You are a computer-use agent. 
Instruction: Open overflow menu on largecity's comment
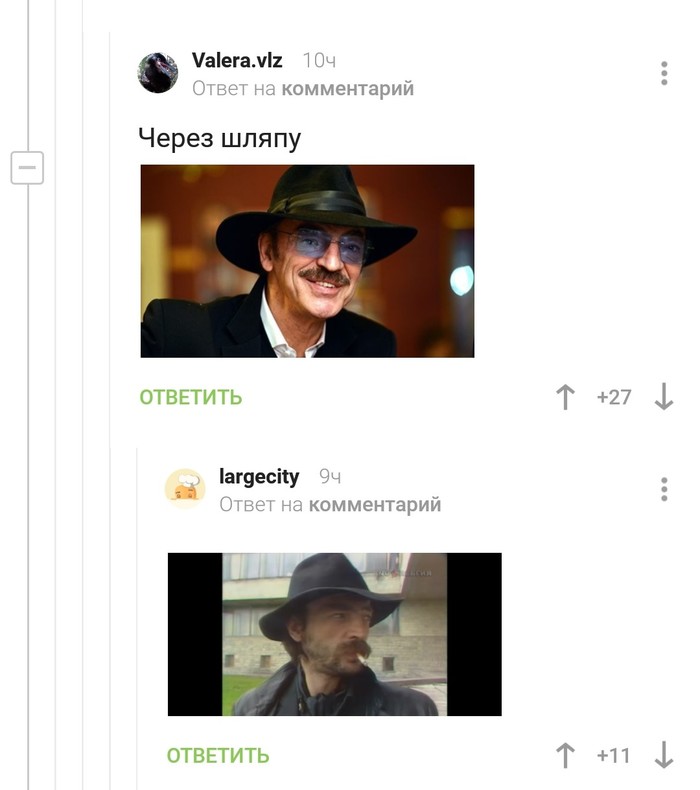point(664,489)
